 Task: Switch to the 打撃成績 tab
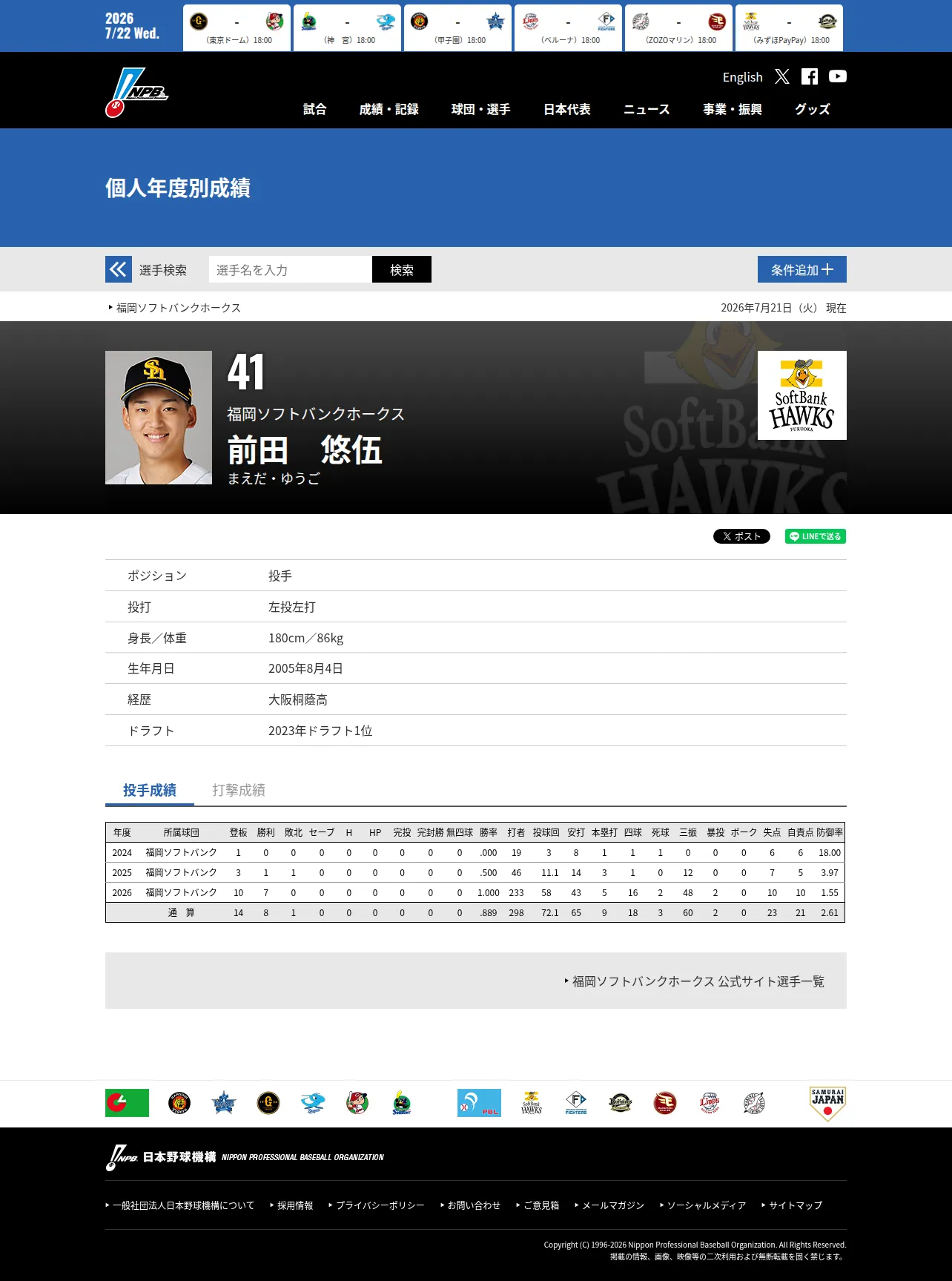(x=239, y=790)
